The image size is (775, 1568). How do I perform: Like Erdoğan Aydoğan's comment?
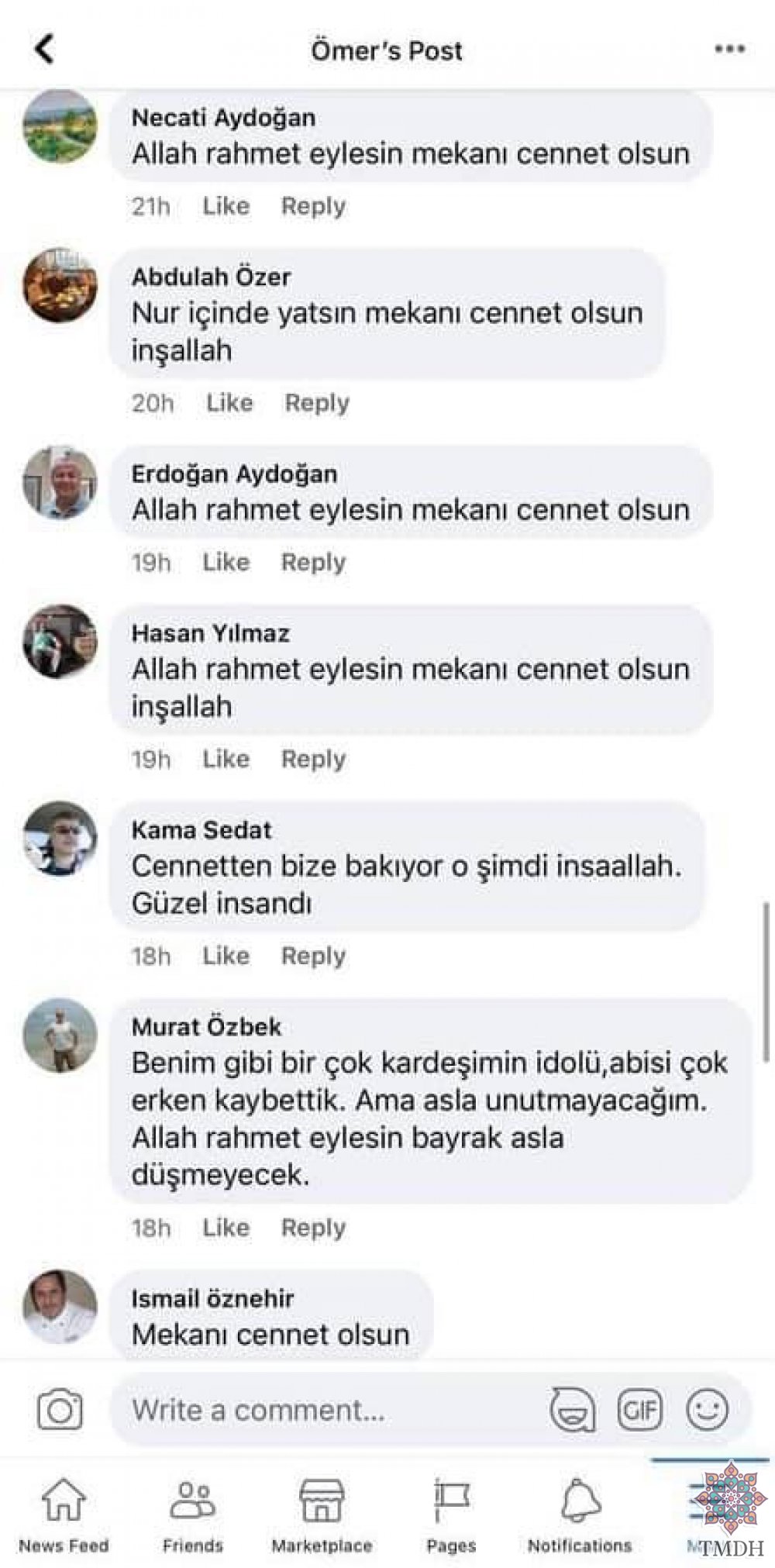pos(226,562)
